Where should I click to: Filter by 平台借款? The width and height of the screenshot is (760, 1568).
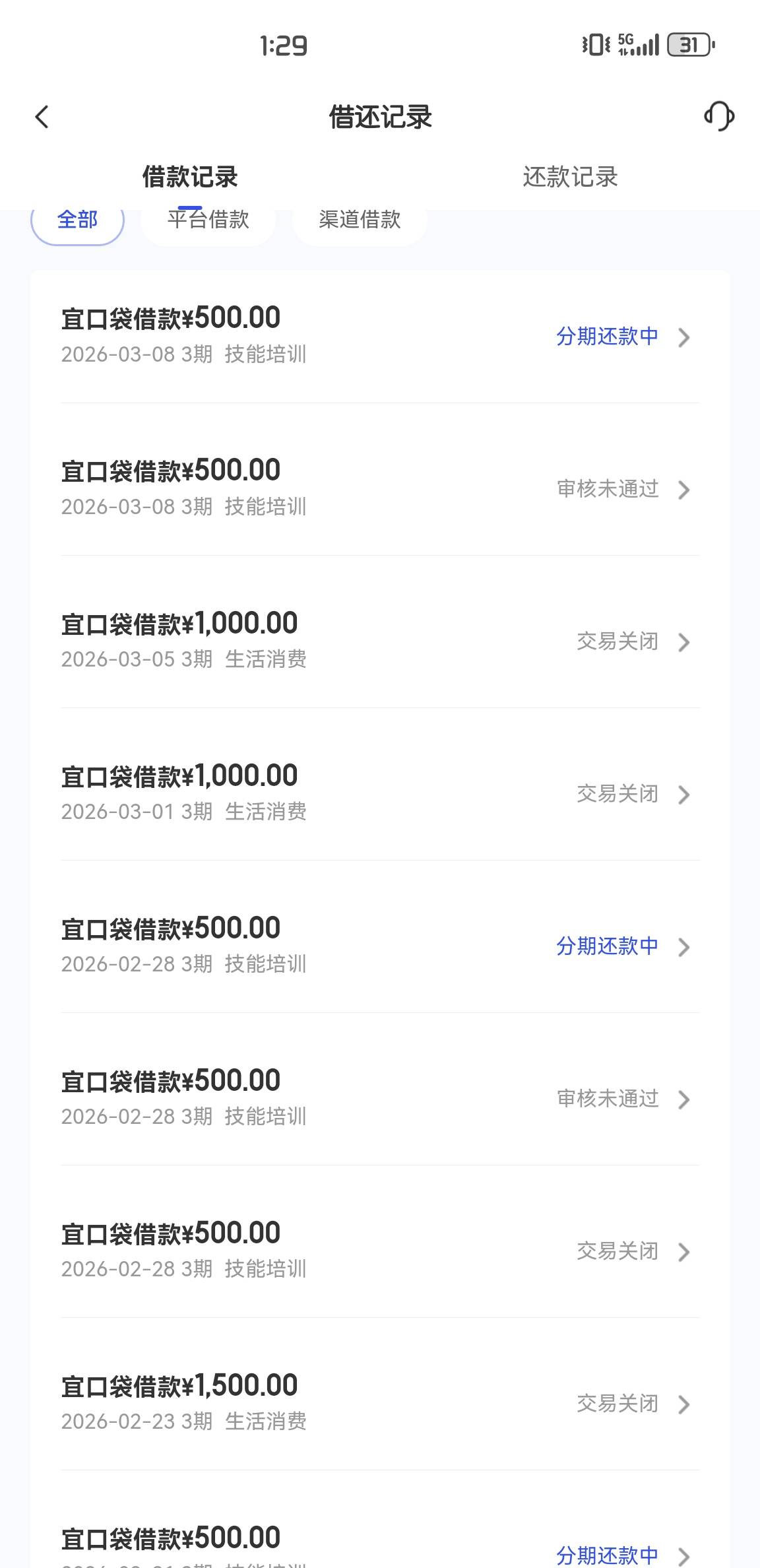(208, 220)
